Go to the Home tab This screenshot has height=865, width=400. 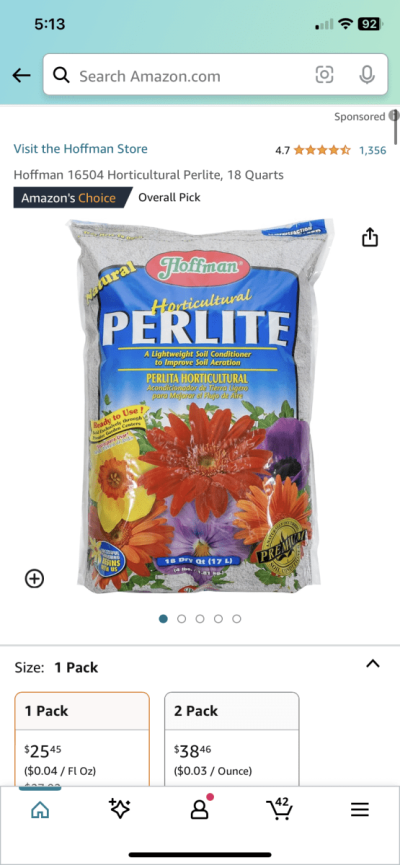[40, 809]
